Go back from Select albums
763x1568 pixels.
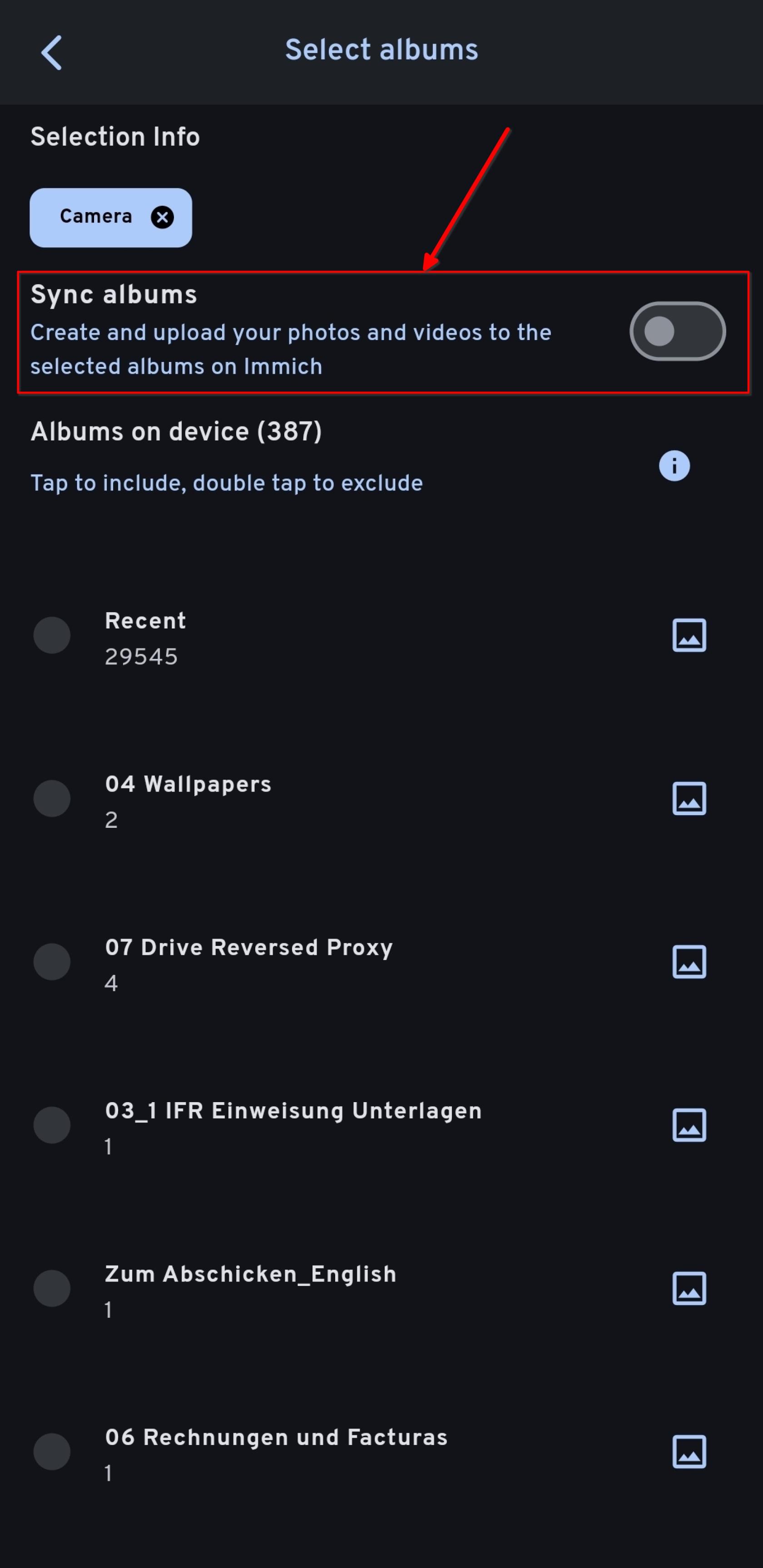click(52, 52)
